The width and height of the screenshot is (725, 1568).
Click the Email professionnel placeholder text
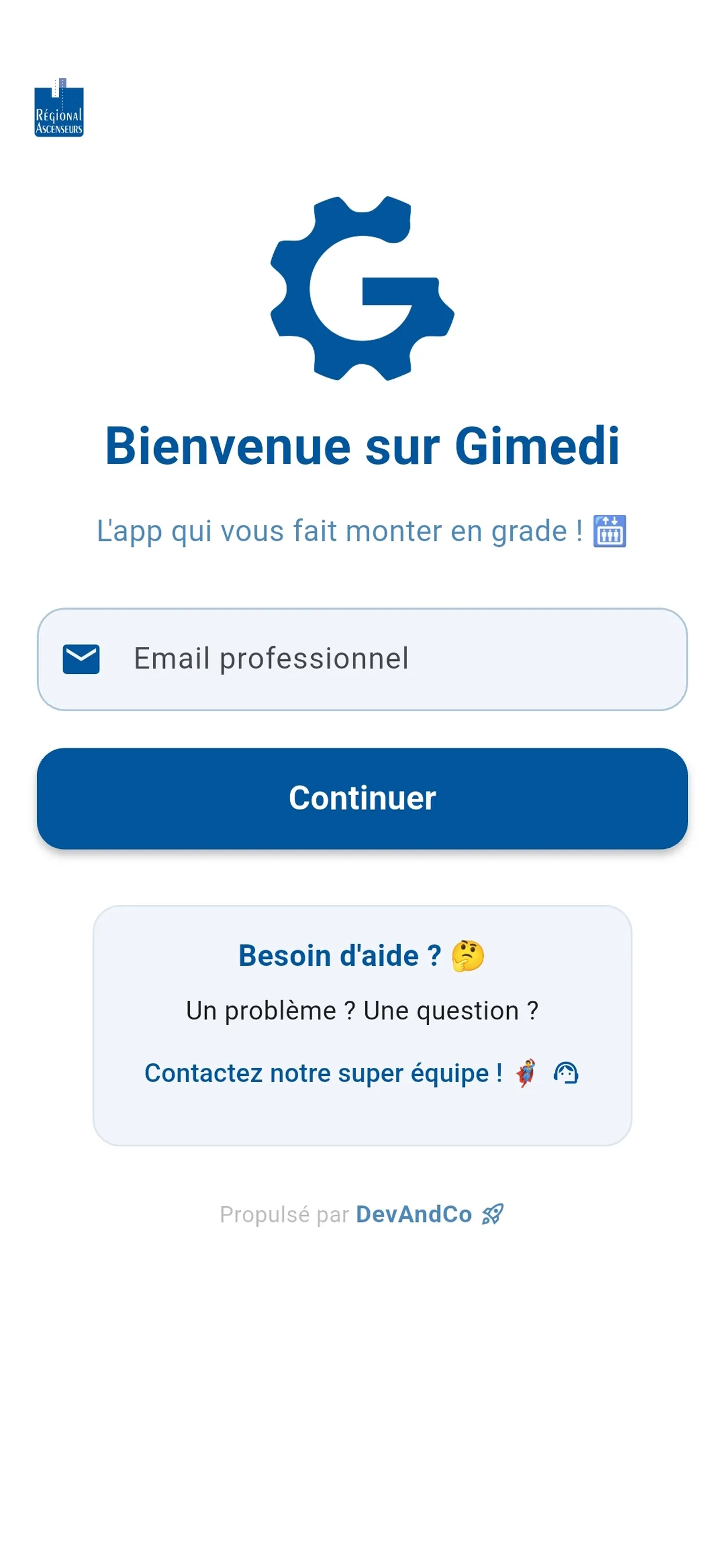[x=270, y=659]
